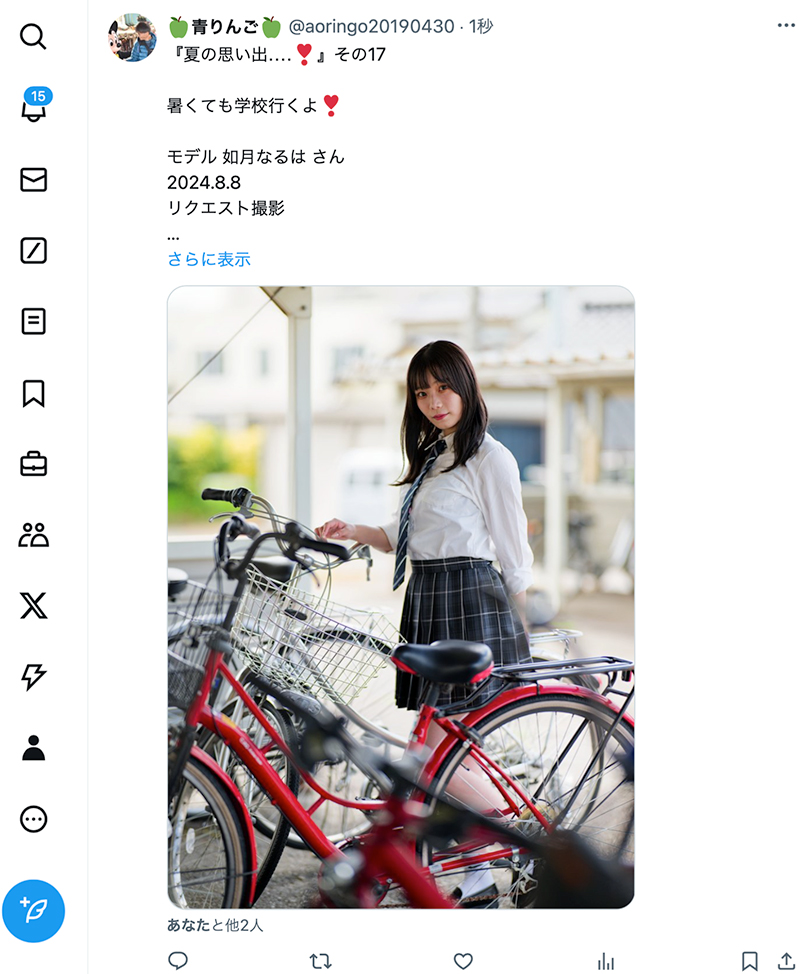Open the attached photo in the post
Screen dimensions: 800x974
coord(401,597)
